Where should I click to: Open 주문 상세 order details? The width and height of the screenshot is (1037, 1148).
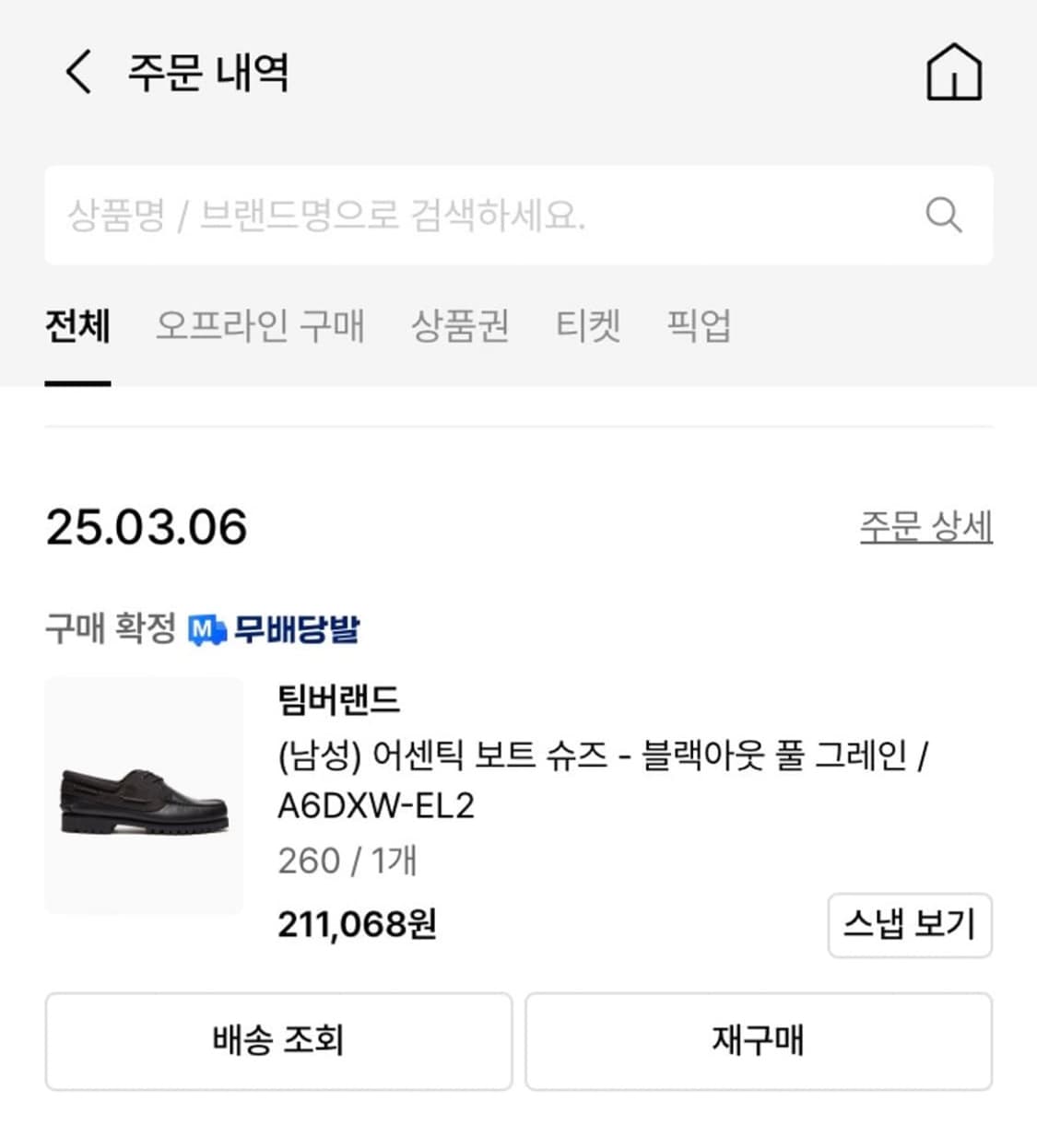925,527
